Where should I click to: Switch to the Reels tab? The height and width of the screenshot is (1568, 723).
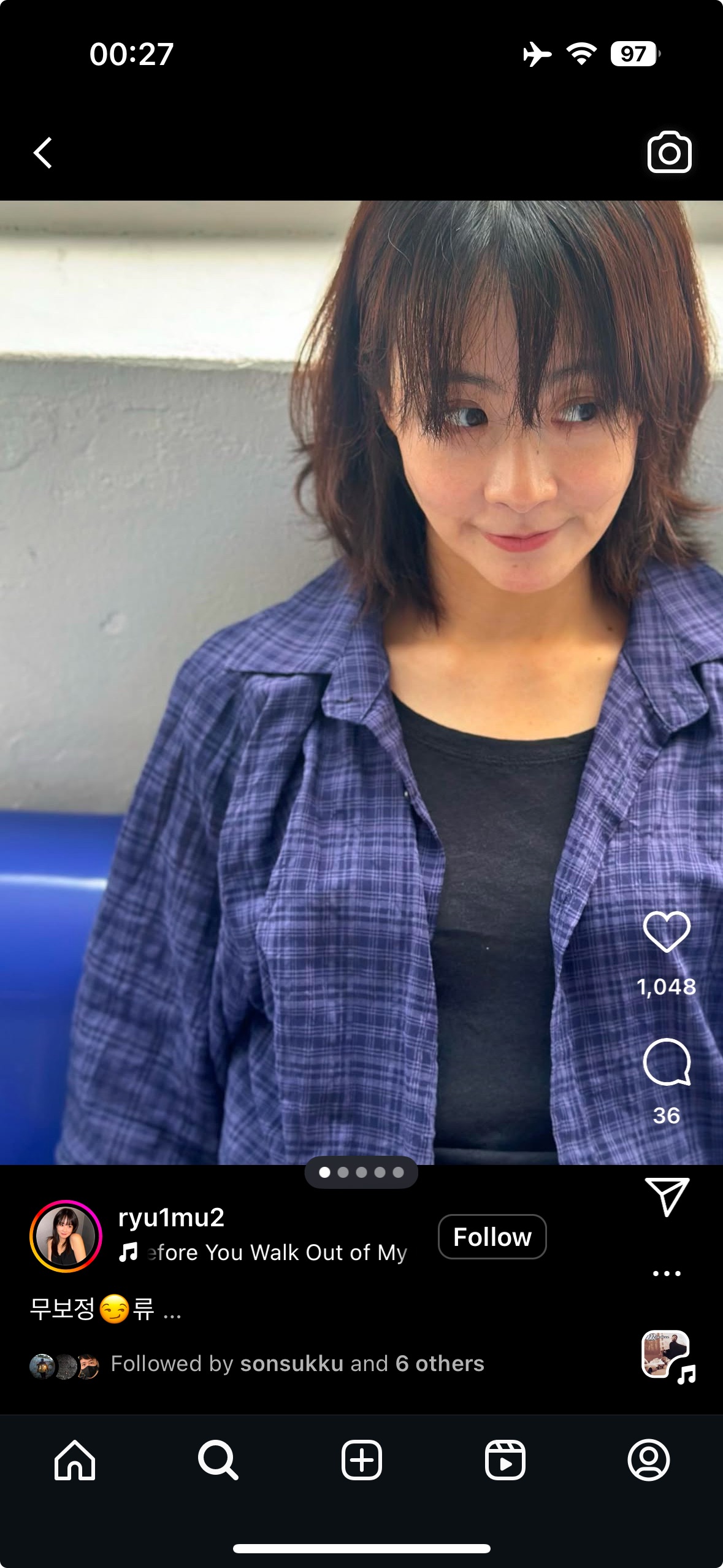coord(505,1460)
